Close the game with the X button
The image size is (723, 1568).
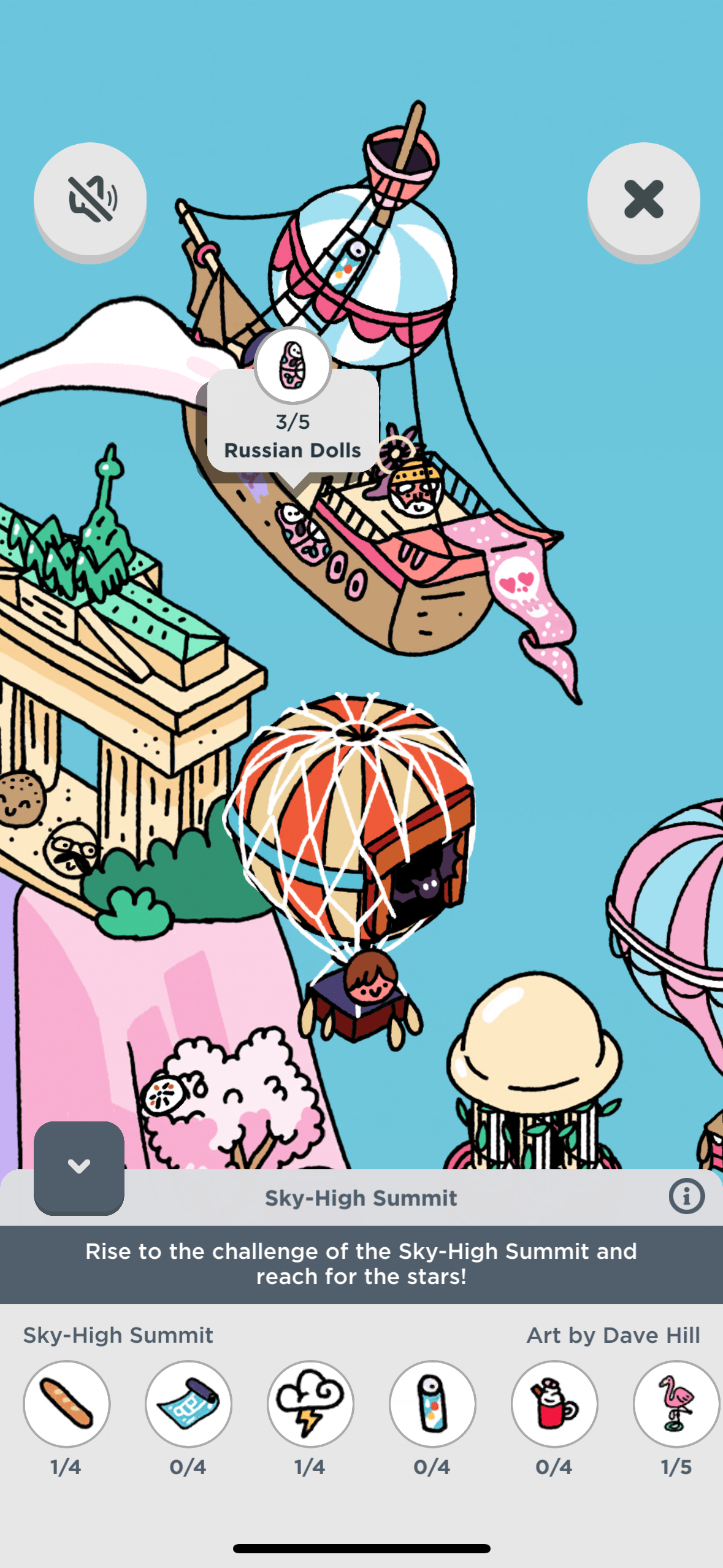point(643,199)
